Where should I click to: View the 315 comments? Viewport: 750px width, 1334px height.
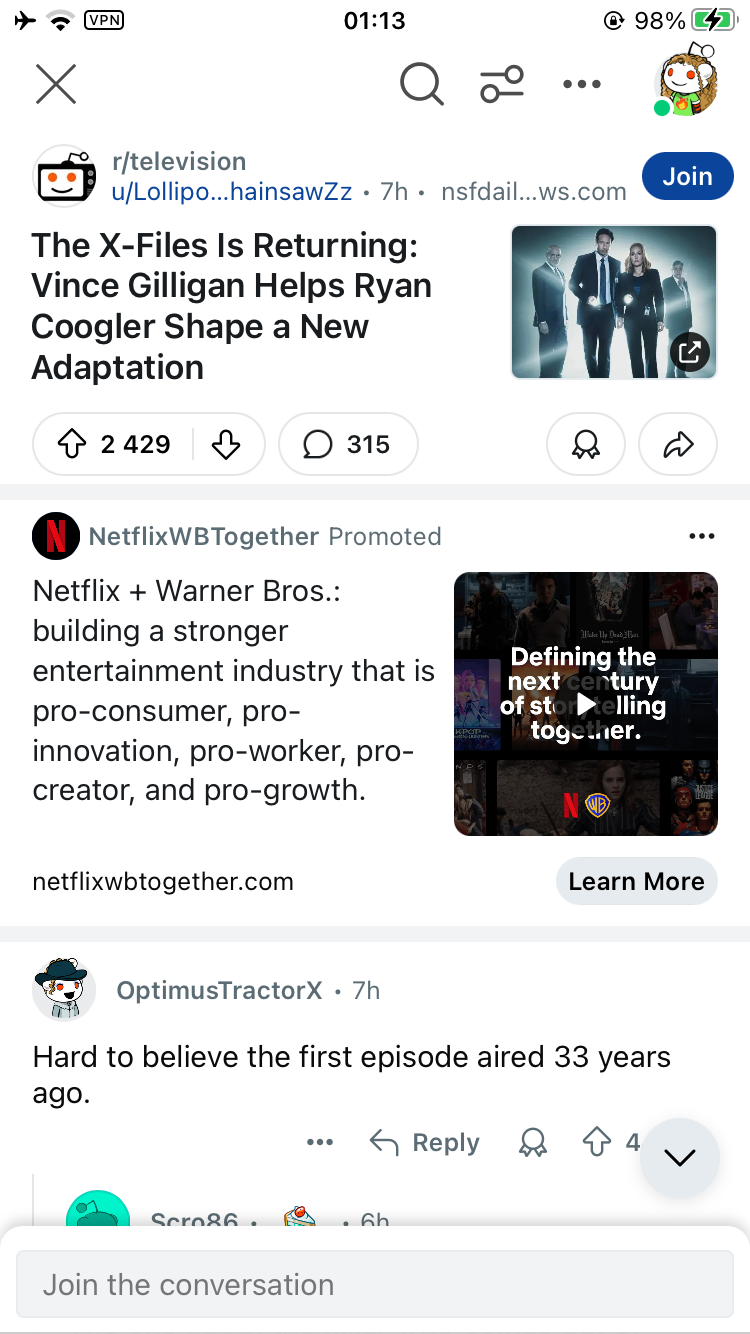tap(348, 444)
